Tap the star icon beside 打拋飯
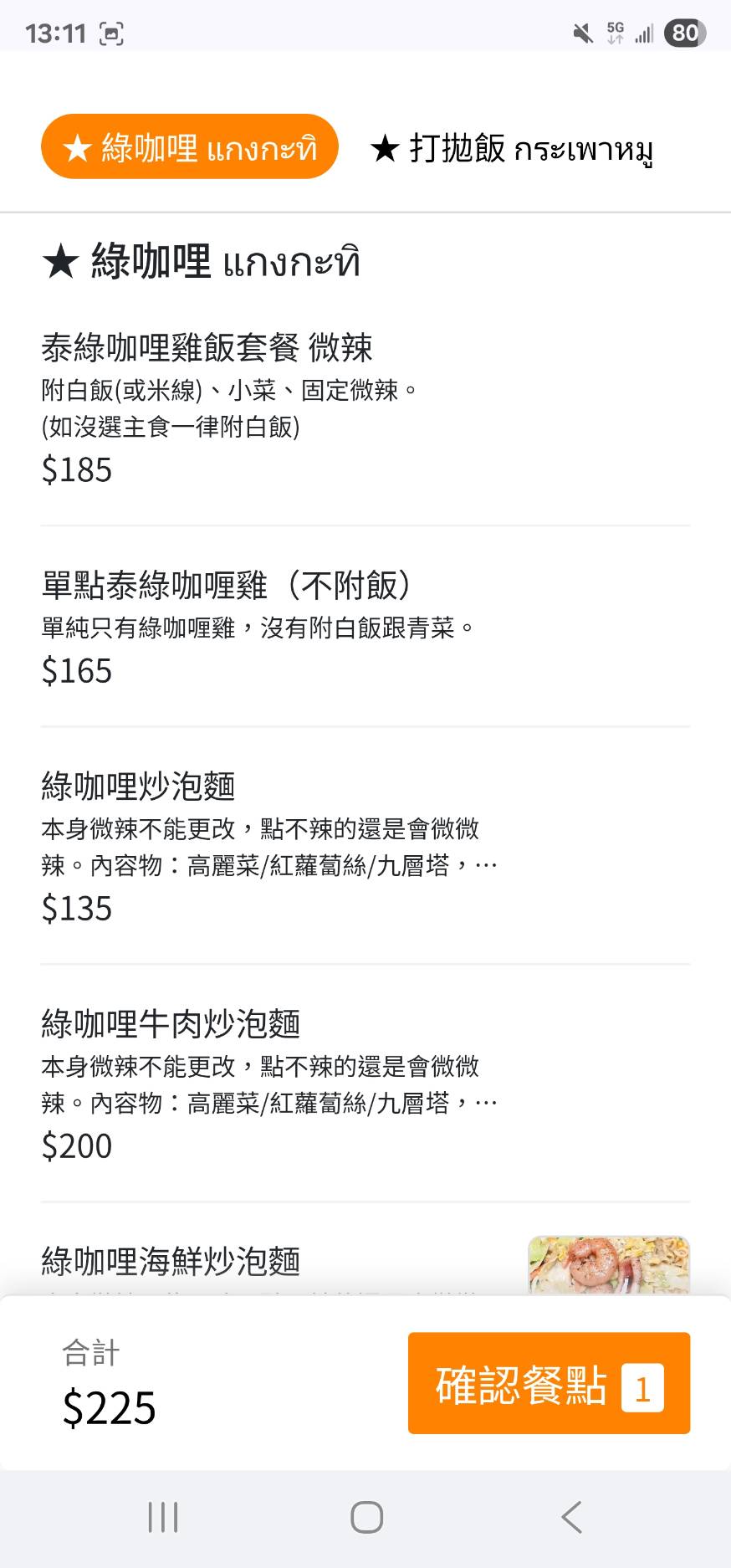This screenshot has width=731, height=1568. pyautogui.click(x=385, y=147)
